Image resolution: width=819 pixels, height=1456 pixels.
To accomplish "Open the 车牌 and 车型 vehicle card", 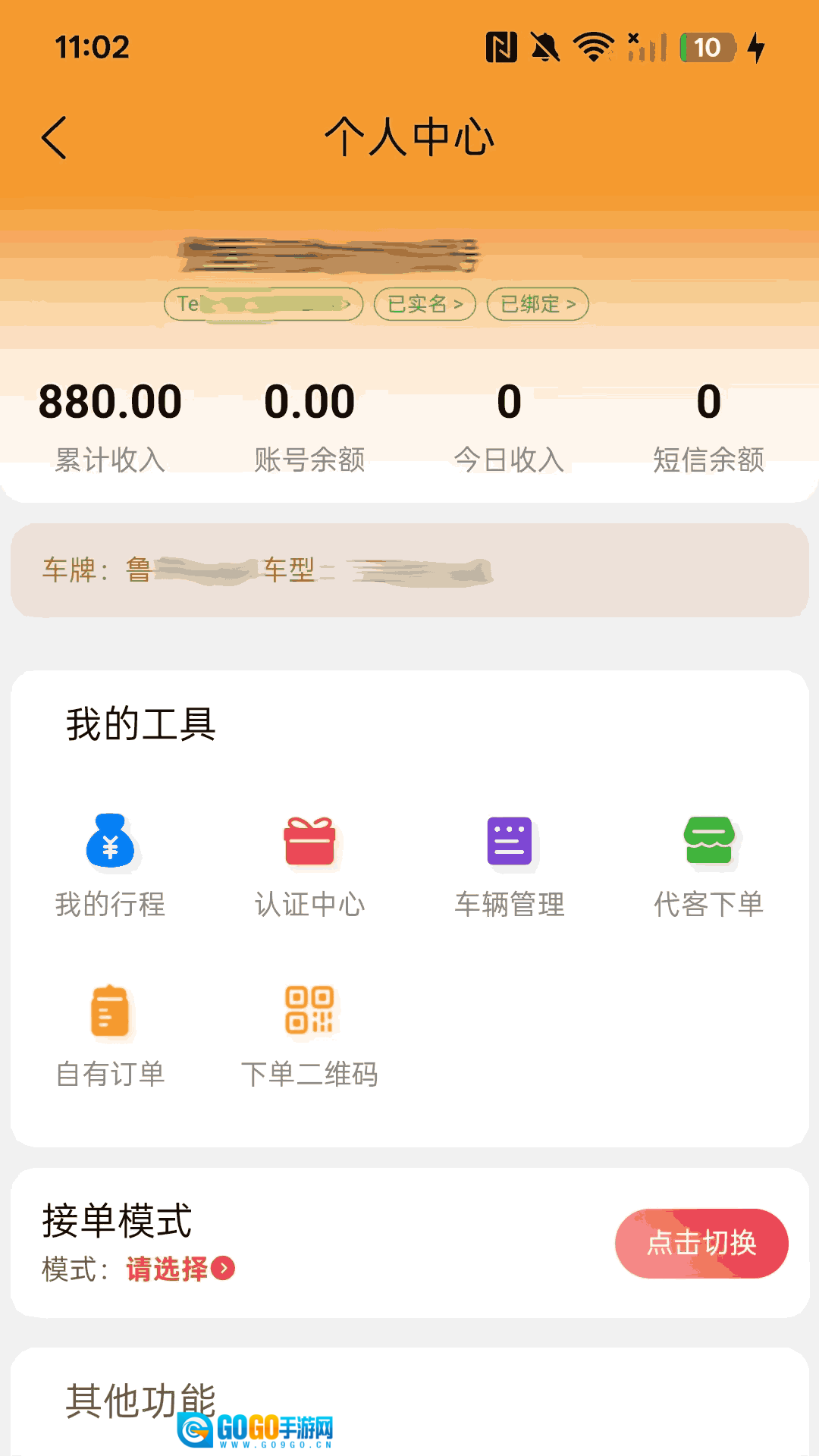I will [409, 570].
